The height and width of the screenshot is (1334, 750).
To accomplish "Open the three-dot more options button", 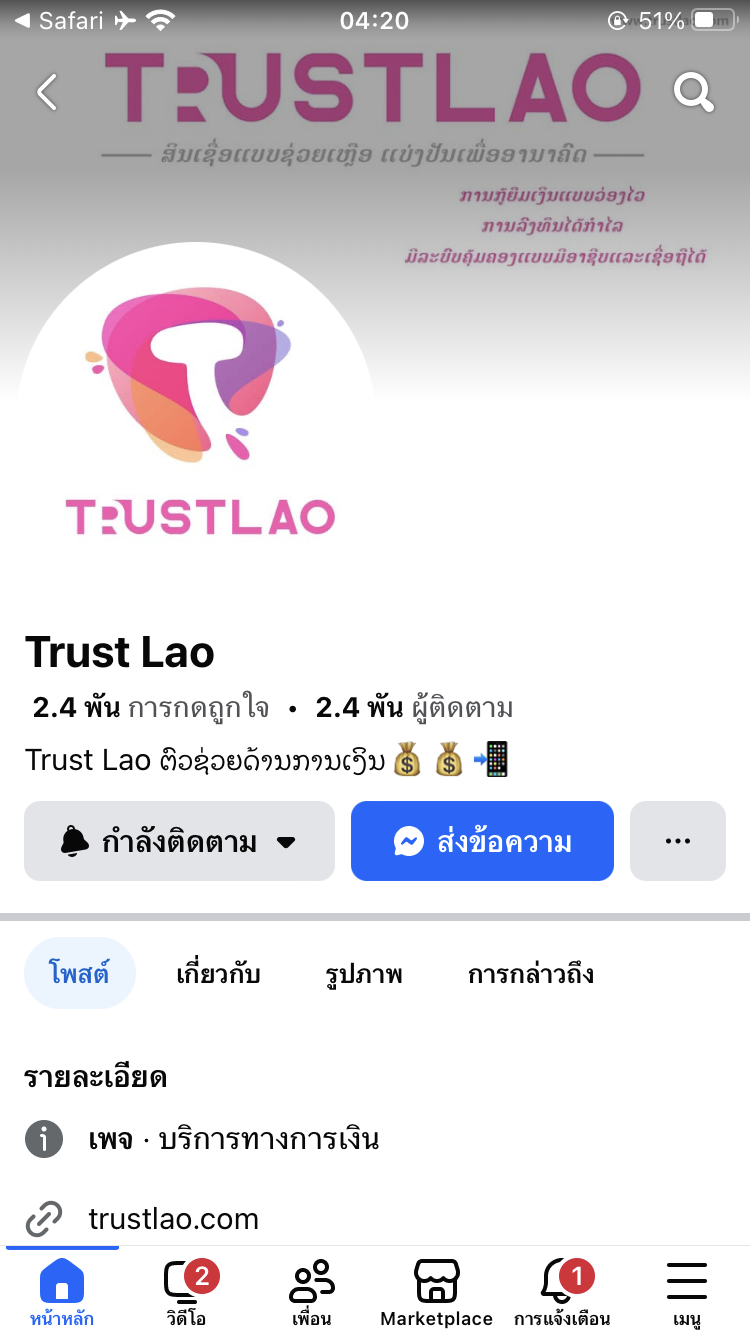I will point(678,841).
